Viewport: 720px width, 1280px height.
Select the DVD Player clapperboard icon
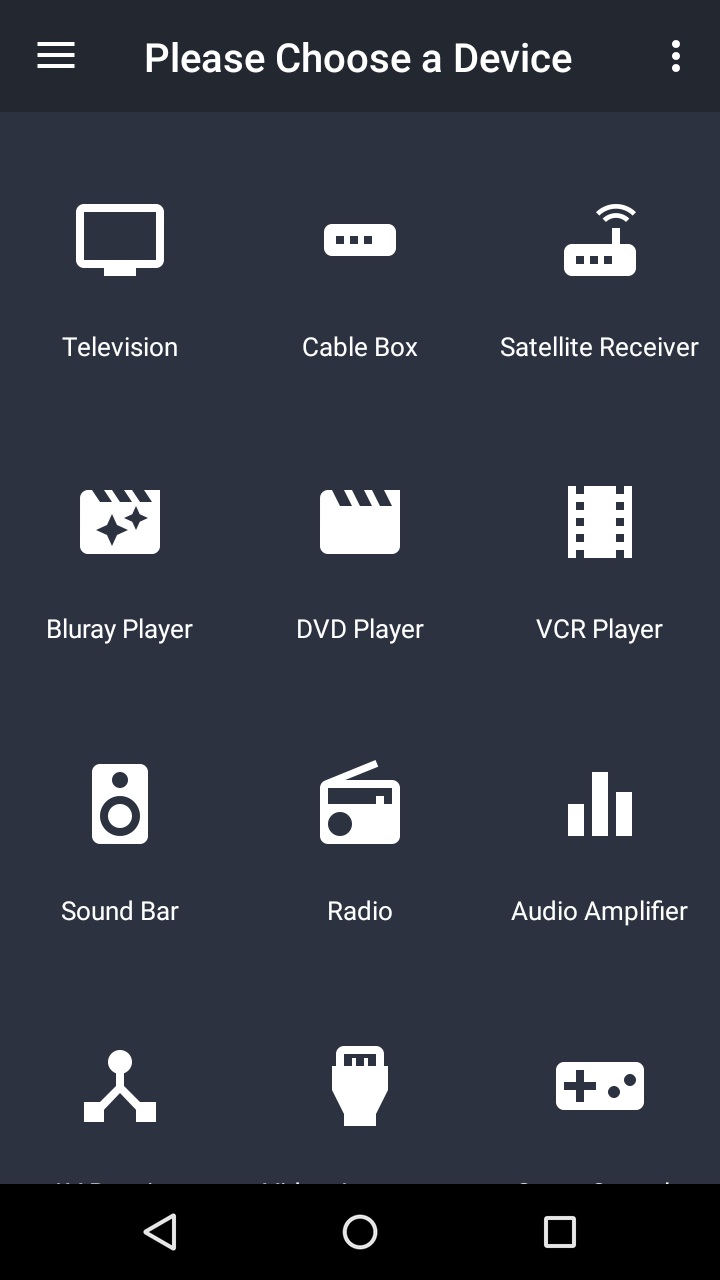click(360, 520)
